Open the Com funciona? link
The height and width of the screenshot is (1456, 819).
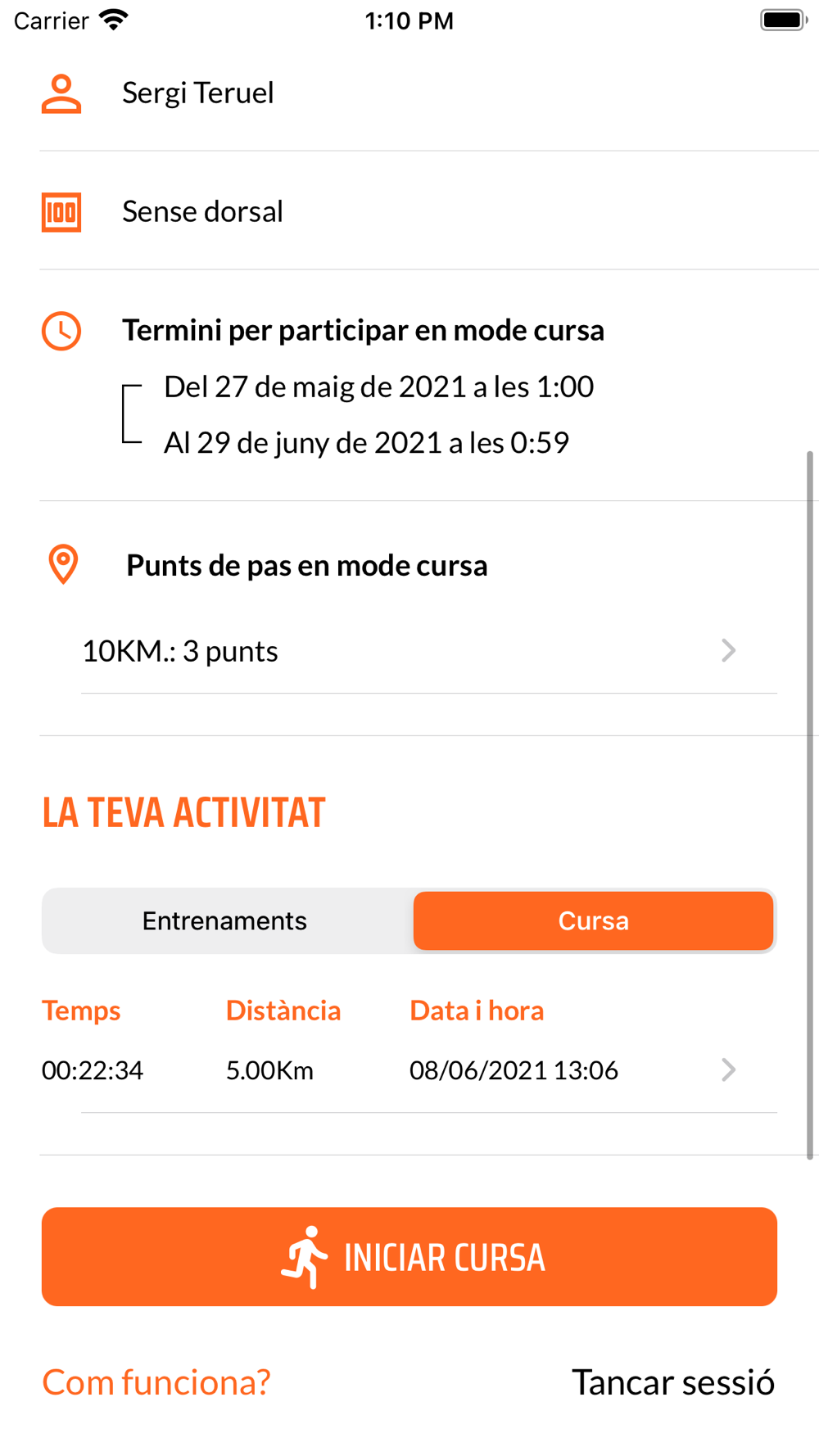[x=156, y=1382]
